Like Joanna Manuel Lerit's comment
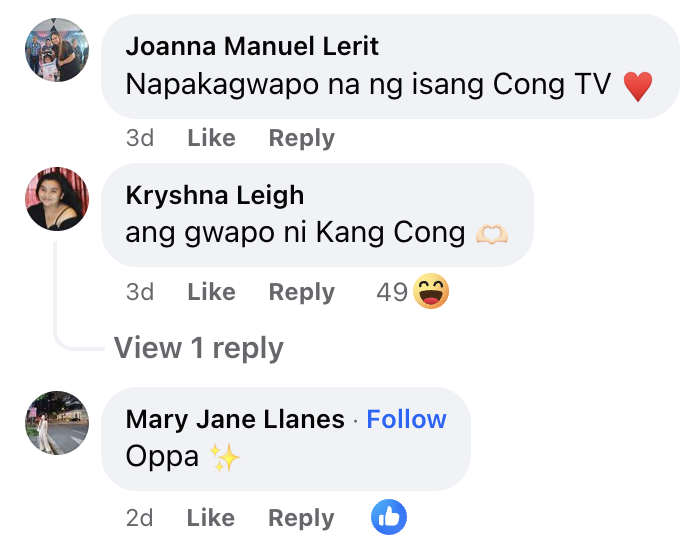 point(211,138)
